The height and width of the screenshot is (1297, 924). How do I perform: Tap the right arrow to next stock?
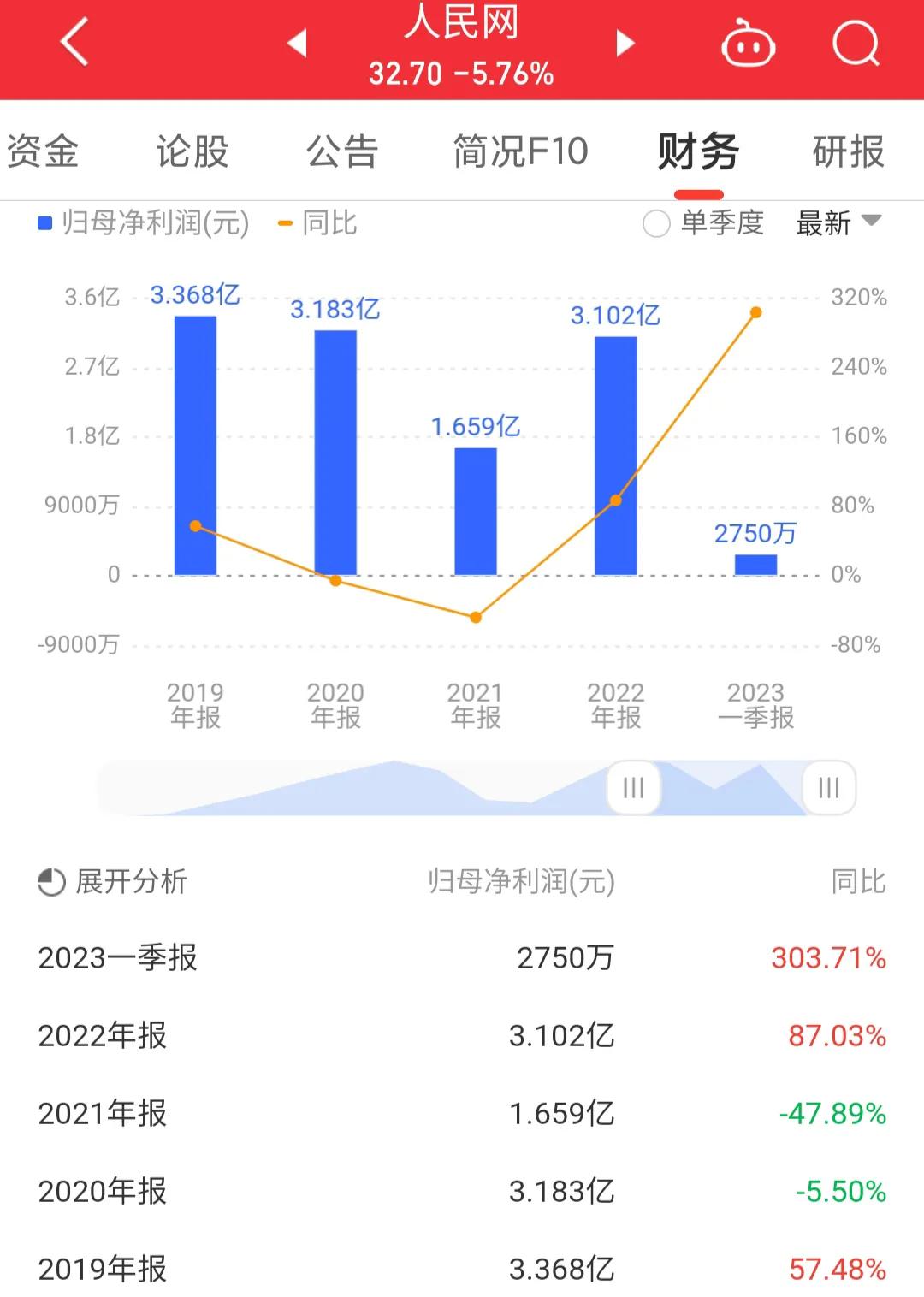(625, 44)
